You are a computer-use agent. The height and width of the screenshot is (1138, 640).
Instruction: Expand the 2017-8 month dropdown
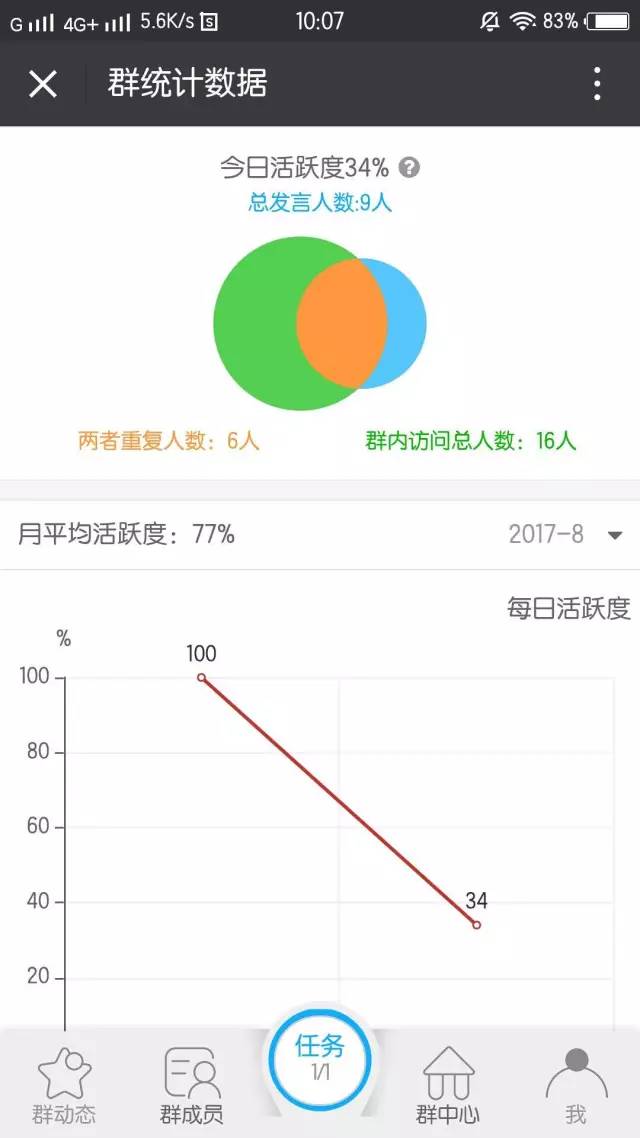(566, 535)
